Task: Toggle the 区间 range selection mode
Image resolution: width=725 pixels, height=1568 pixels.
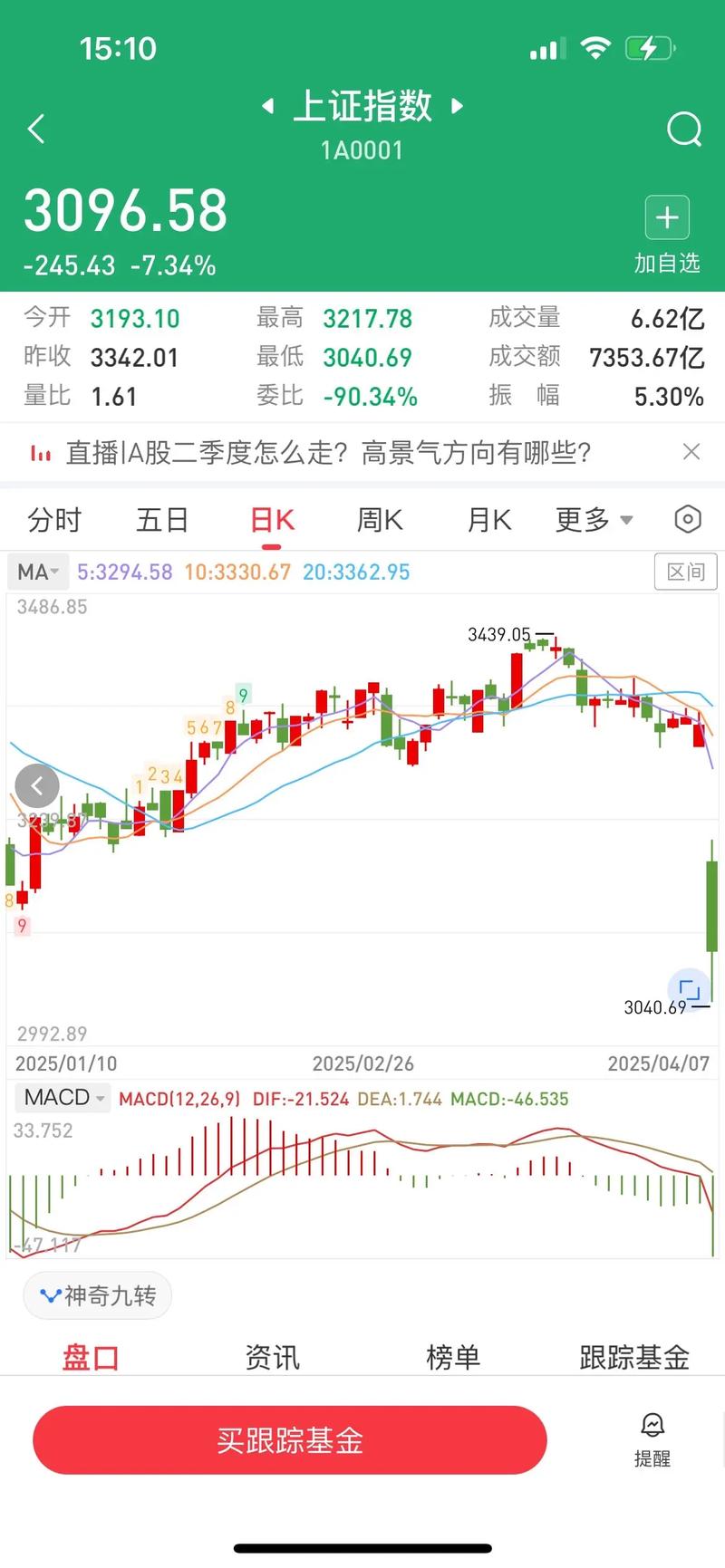Action: (x=685, y=572)
